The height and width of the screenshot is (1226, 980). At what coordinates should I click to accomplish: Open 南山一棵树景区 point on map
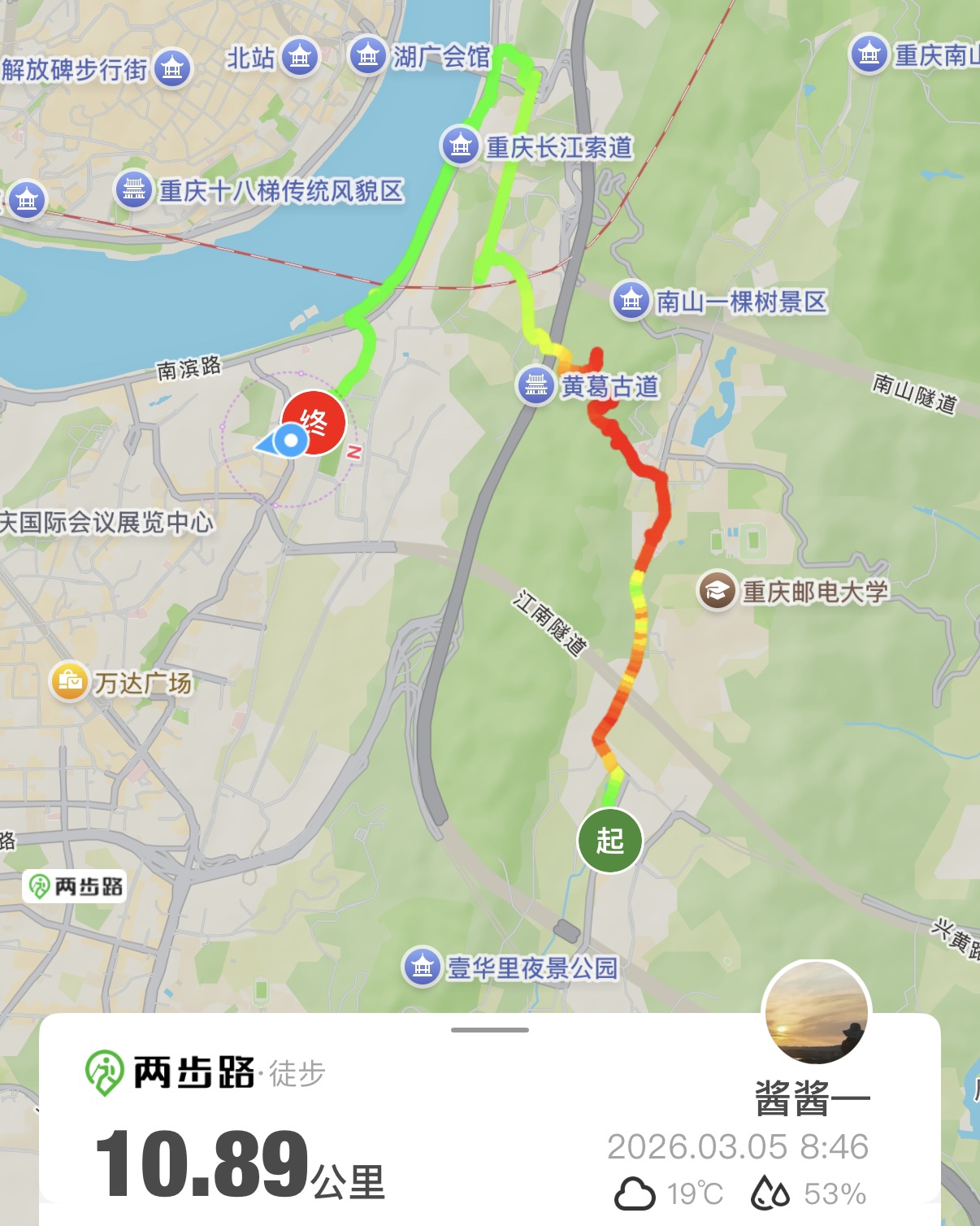click(x=631, y=302)
